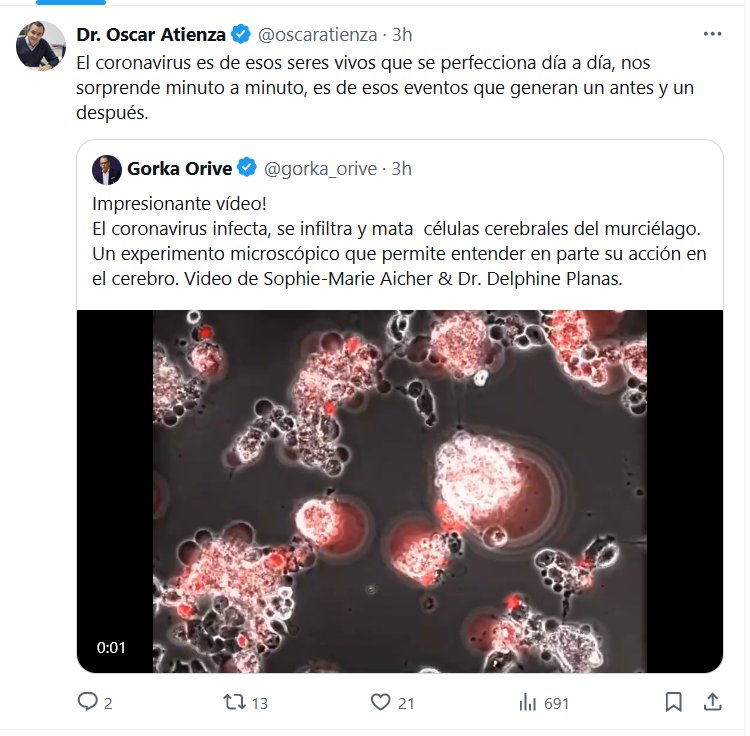The height and width of the screenshot is (736, 750).
Task: Play the coronavirus cell video
Action: [400, 490]
